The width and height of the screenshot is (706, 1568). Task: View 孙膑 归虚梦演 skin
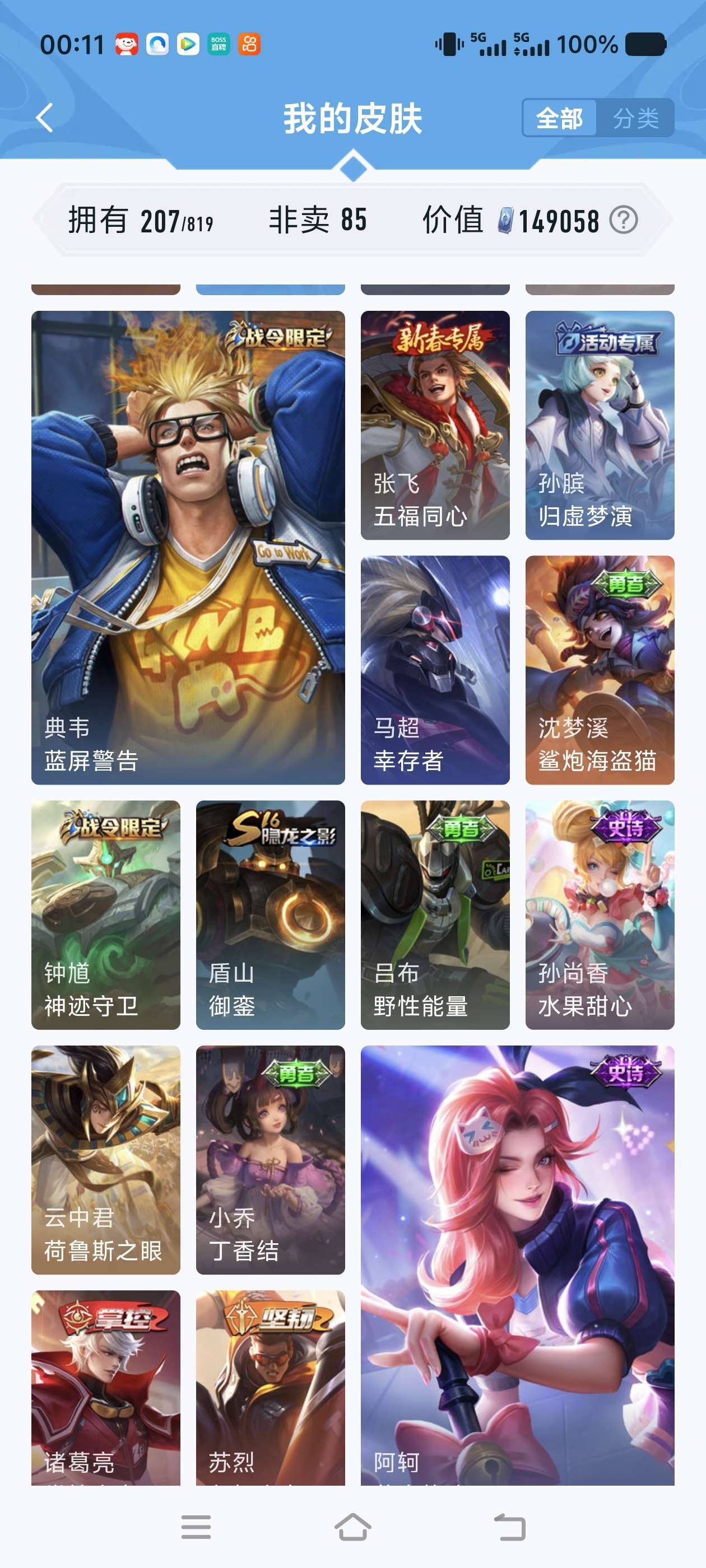pyautogui.click(x=600, y=425)
